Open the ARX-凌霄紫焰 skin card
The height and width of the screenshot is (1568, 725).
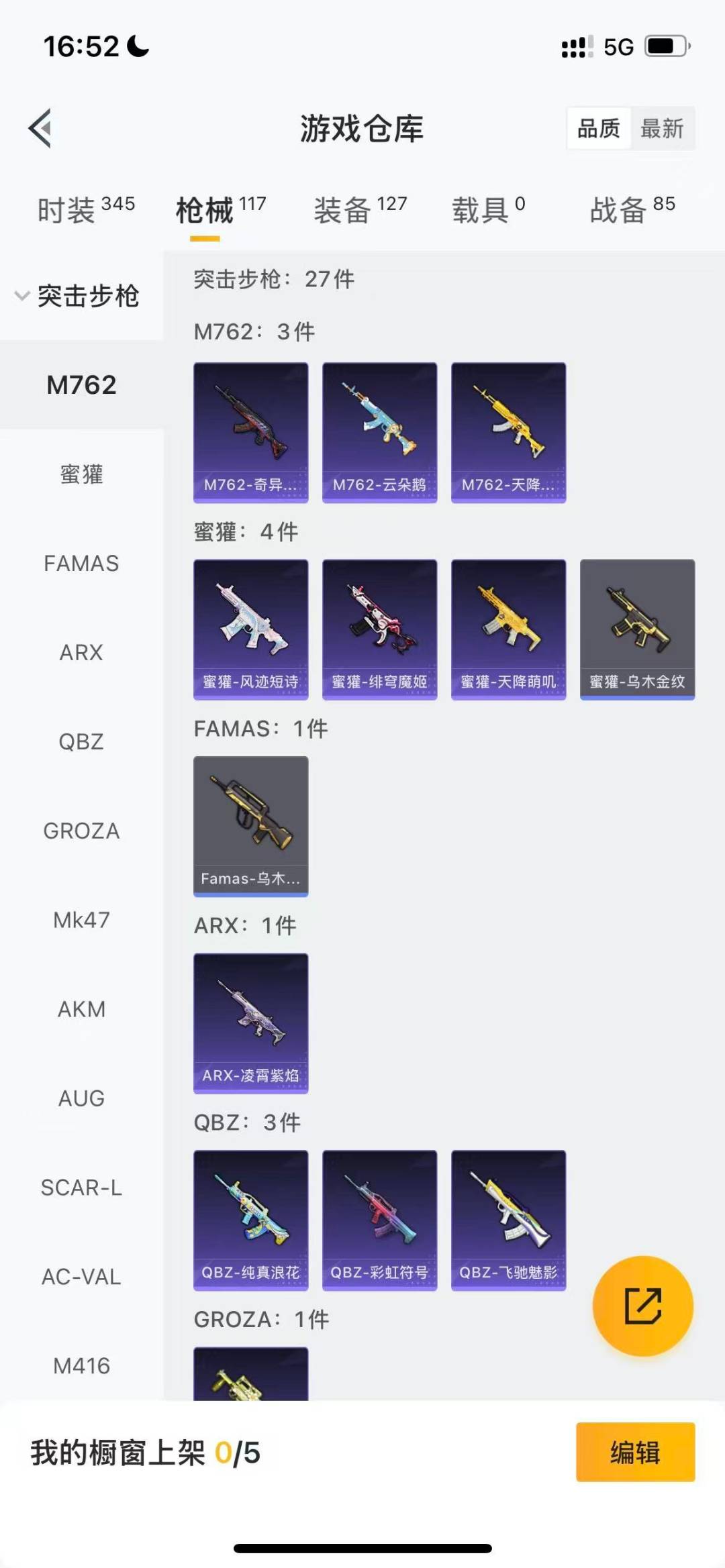tap(250, 1023)
